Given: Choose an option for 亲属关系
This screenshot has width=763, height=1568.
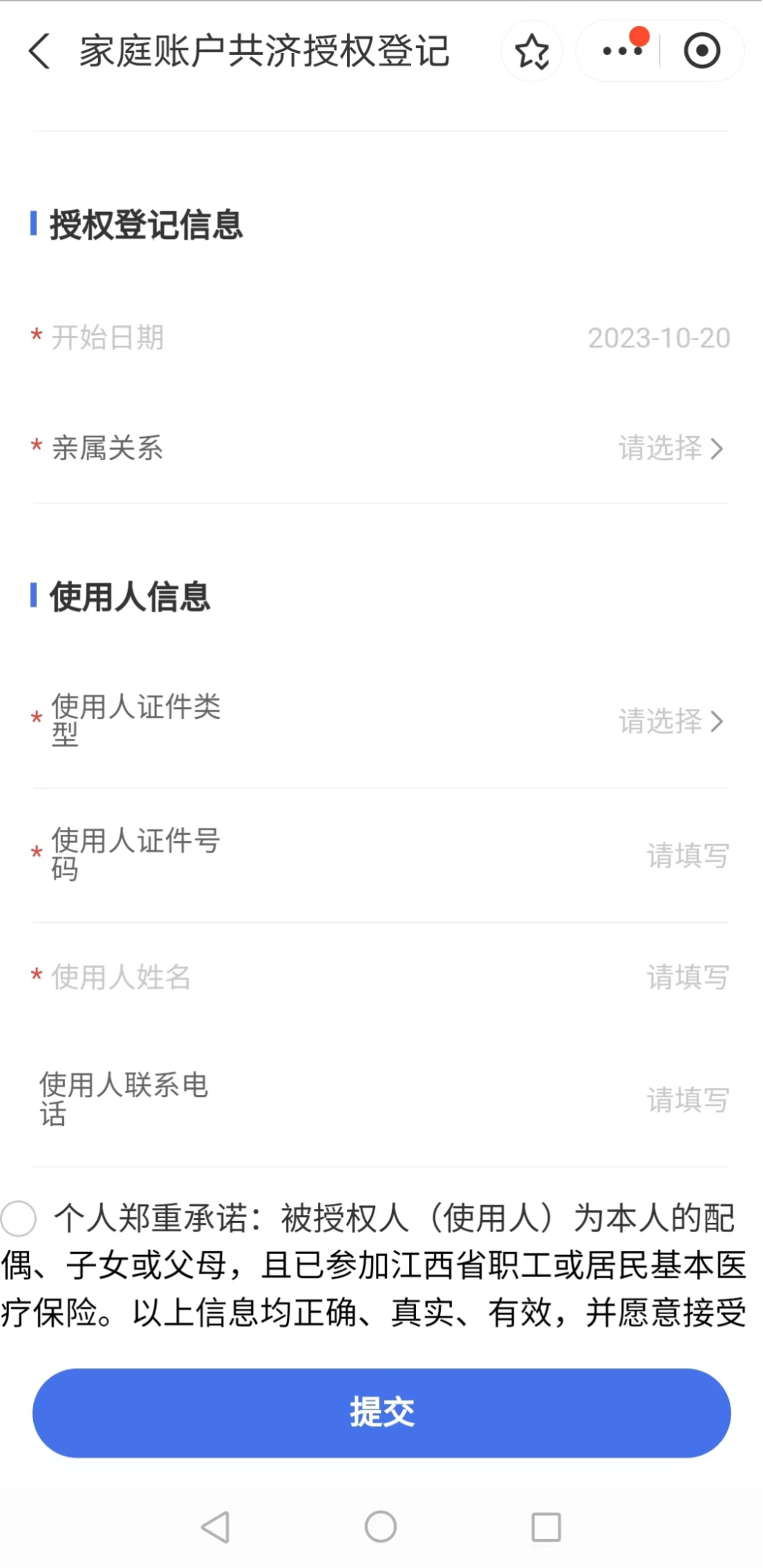Looking at the screenshot, I should [670, 448].
